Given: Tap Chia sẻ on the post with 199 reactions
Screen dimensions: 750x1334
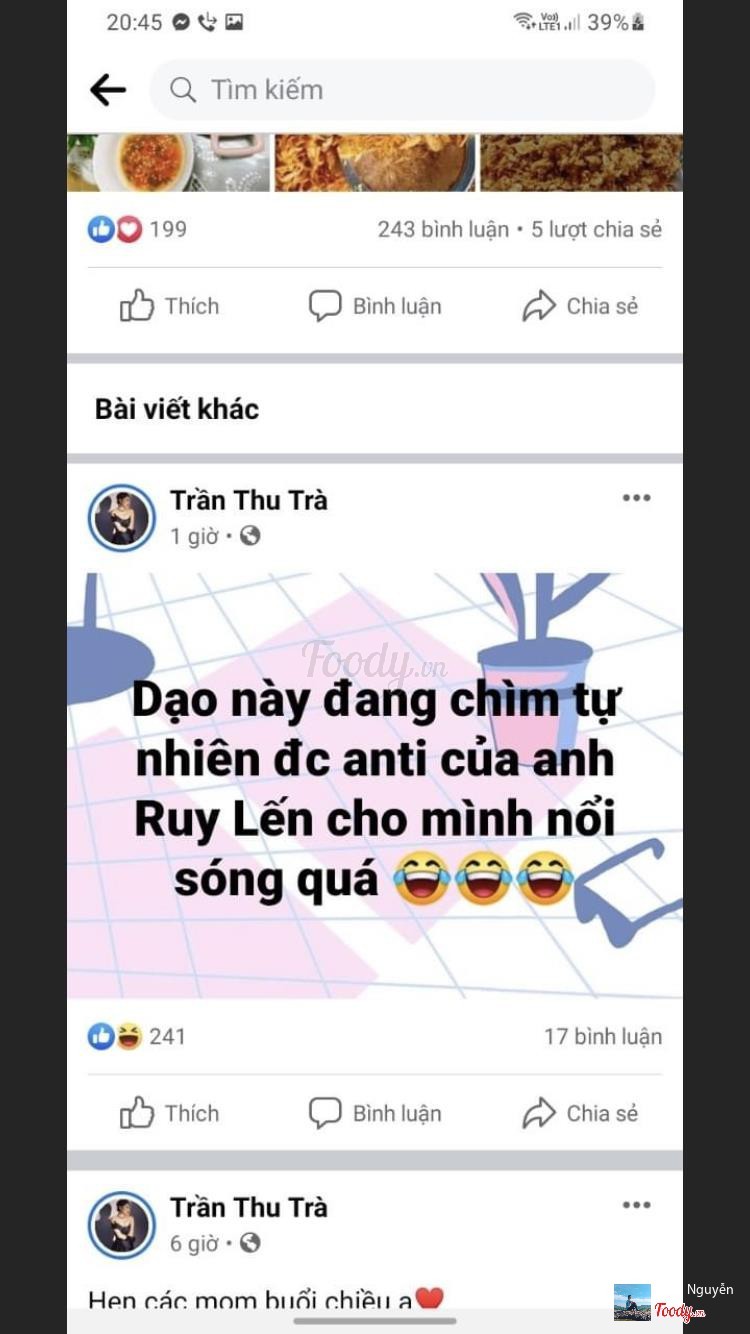Looking at the screenshot, I should point(580,306).
